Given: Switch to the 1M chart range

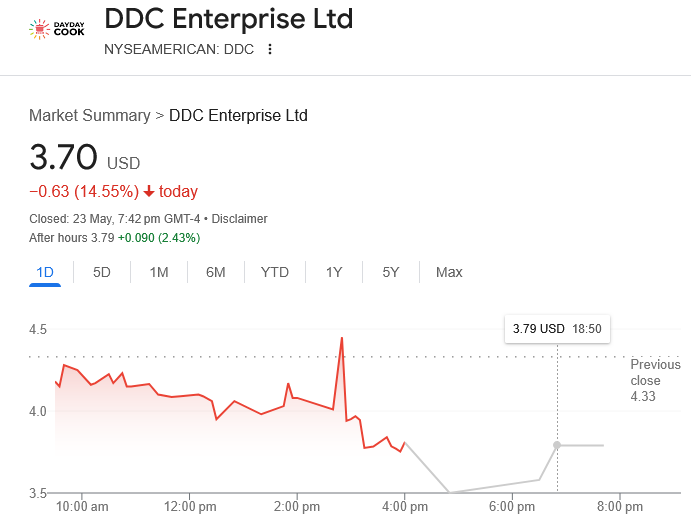Looking at the screenshot, I should [x=159, y=272].
